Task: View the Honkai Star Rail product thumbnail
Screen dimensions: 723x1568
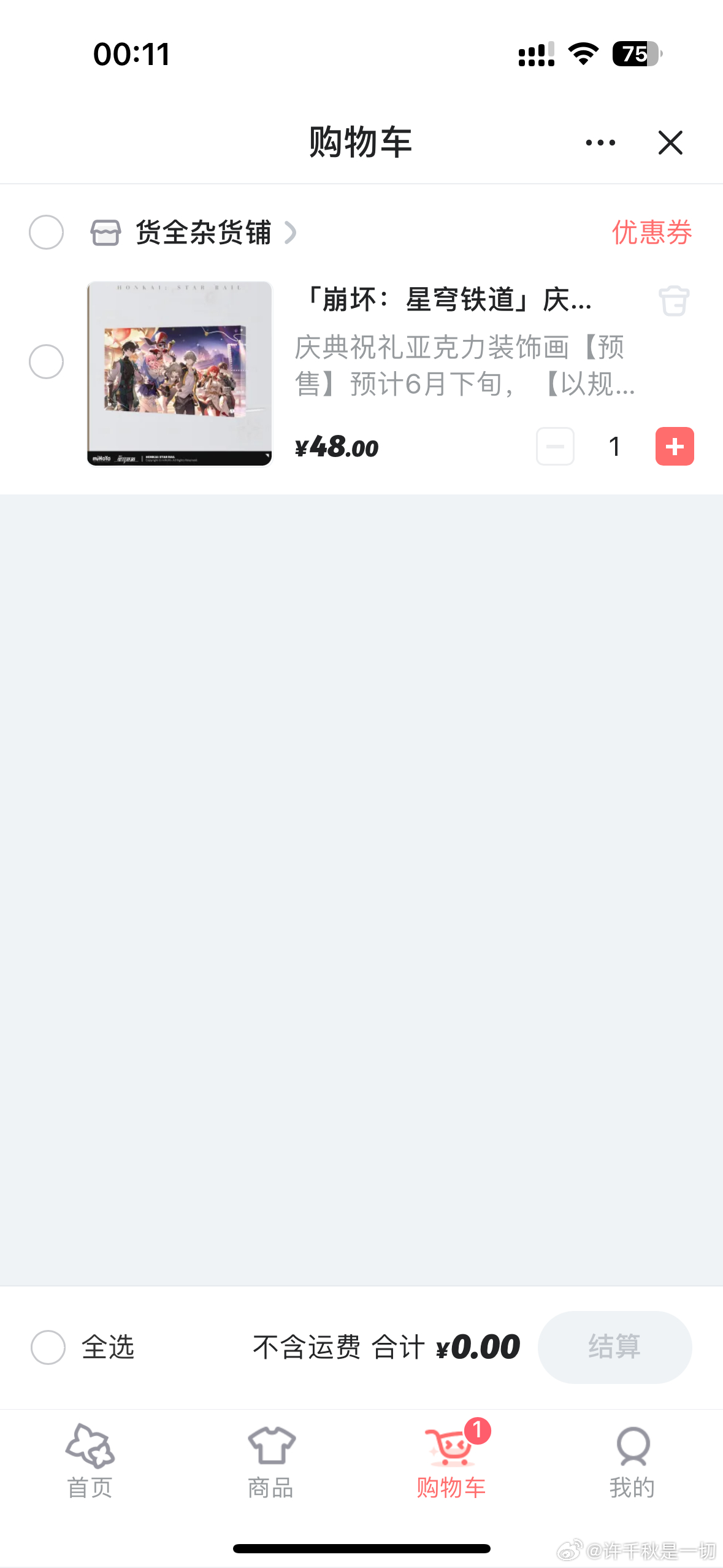Action: point(179,375)
